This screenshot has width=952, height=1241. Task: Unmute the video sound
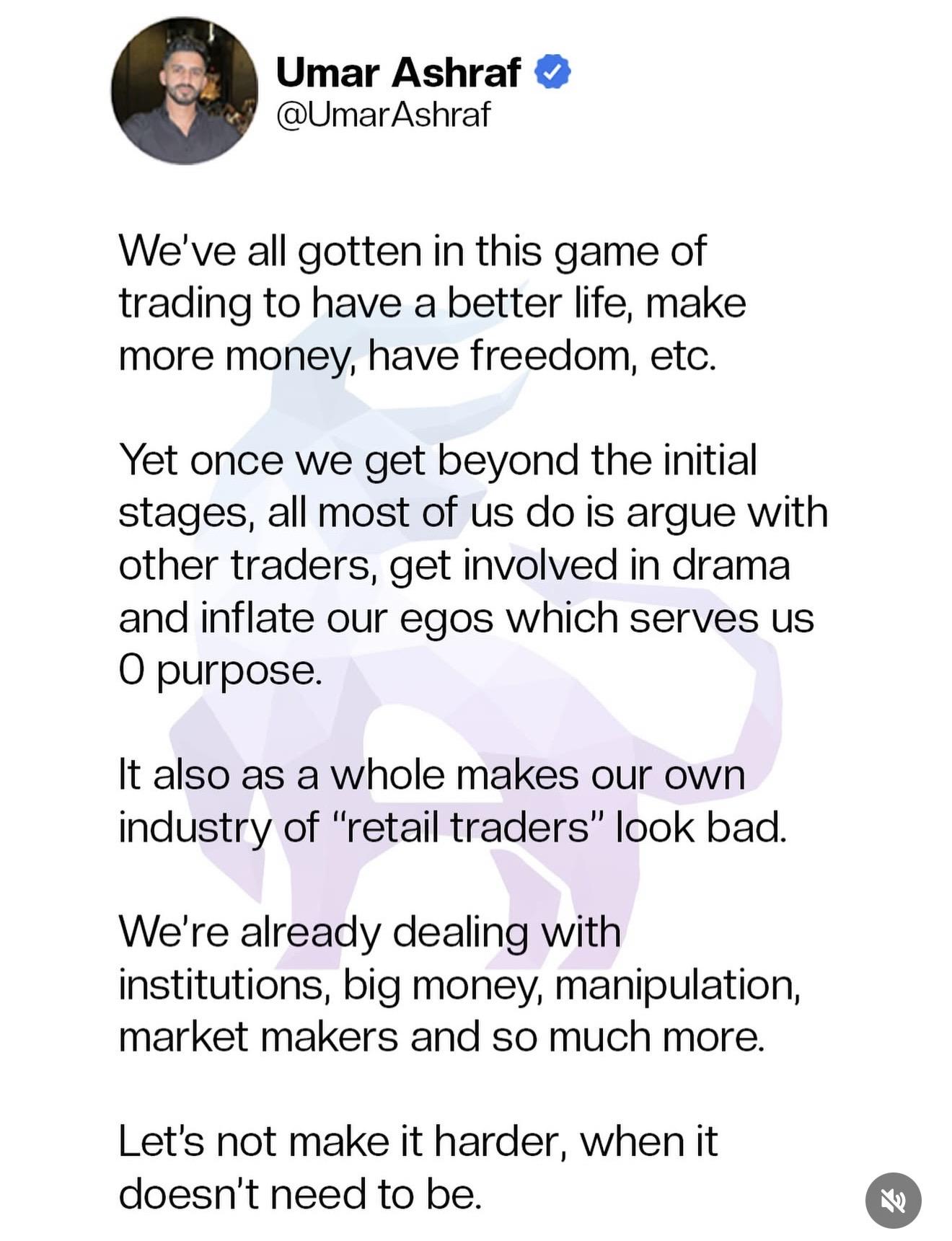click(x=893, y=1200)
